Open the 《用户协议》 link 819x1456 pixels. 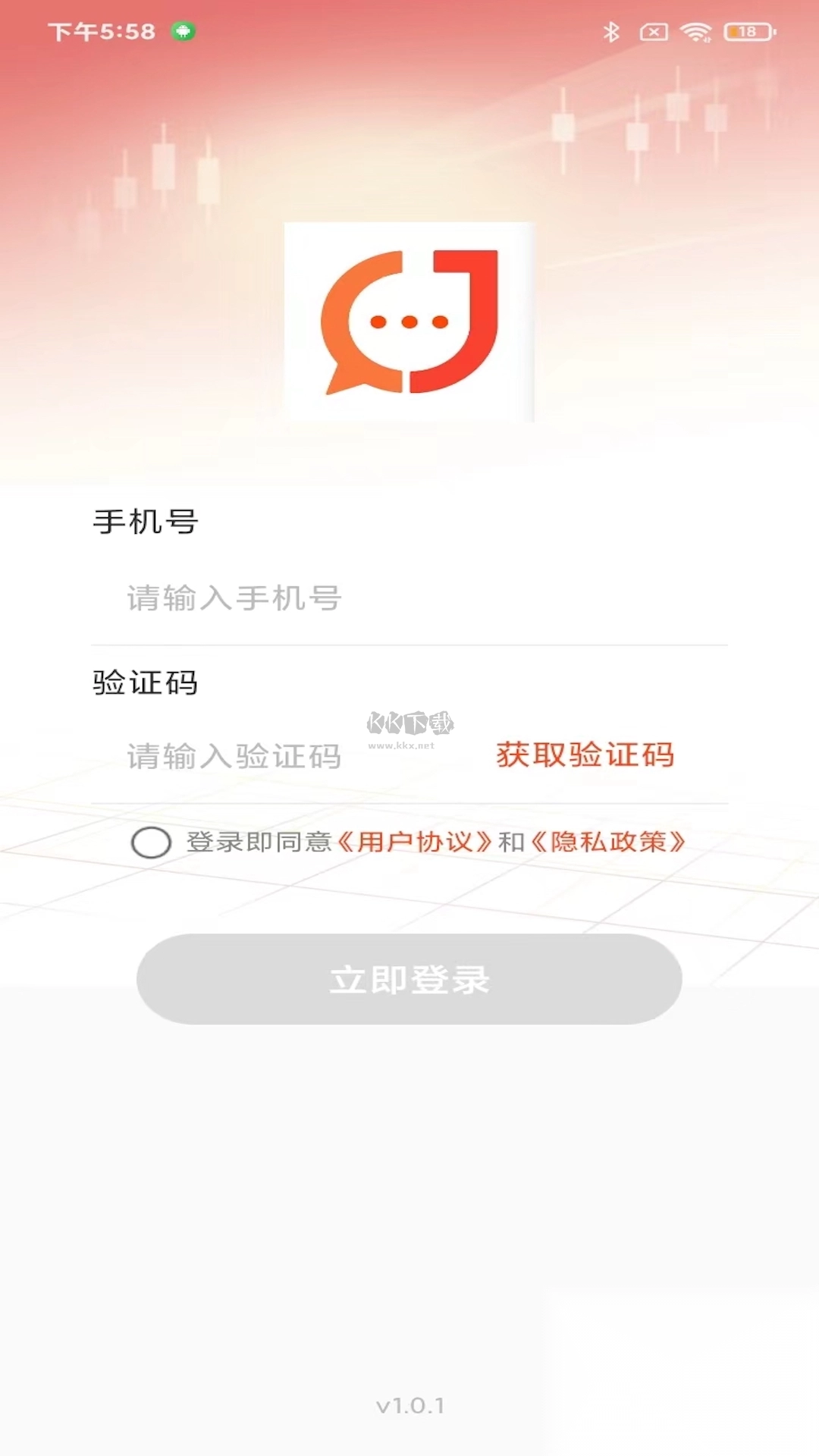pos(414,842)
